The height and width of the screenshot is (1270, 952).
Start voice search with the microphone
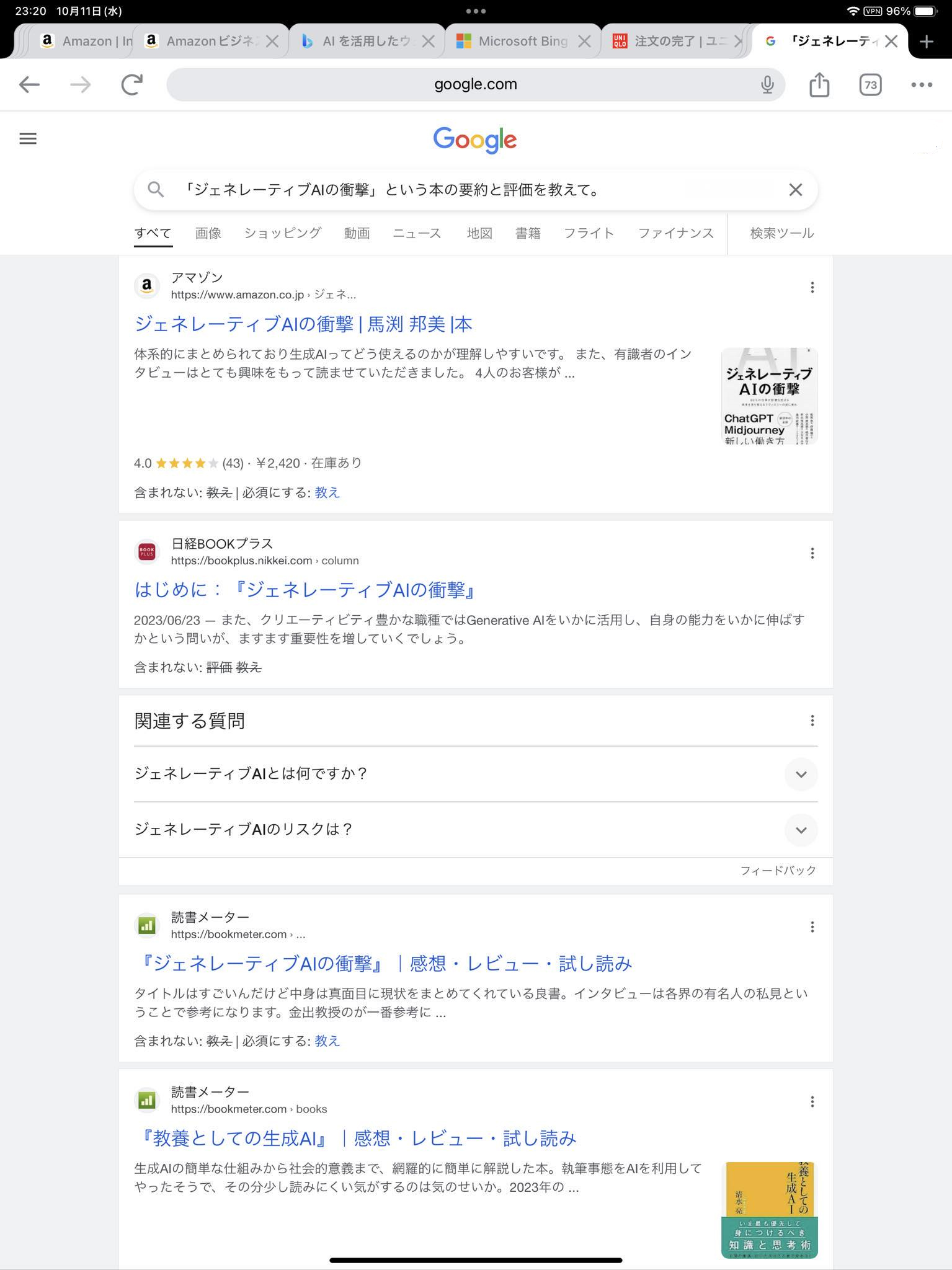tap(767, 84)
